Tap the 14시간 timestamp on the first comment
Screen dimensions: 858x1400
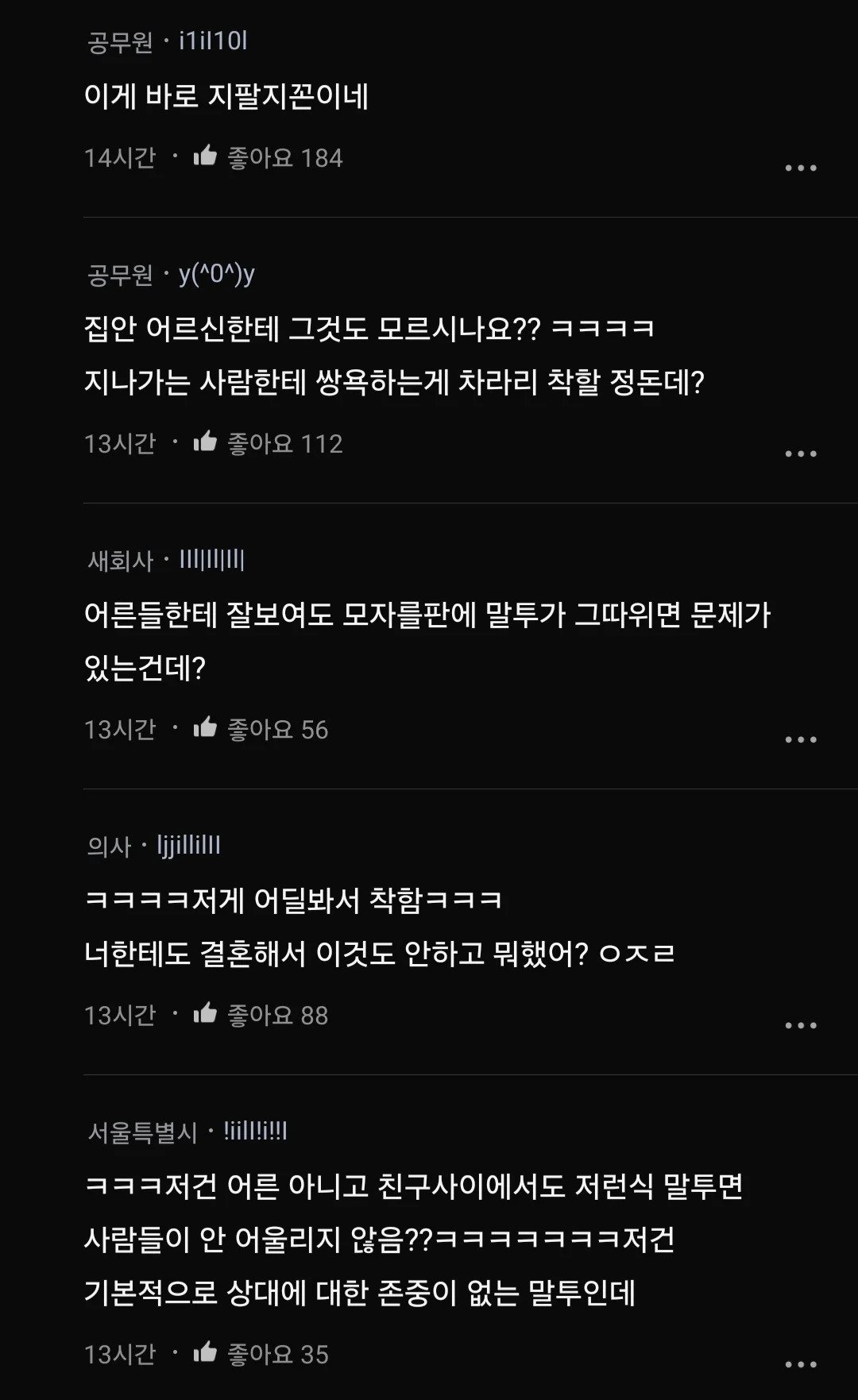click(x=121, y=157)
